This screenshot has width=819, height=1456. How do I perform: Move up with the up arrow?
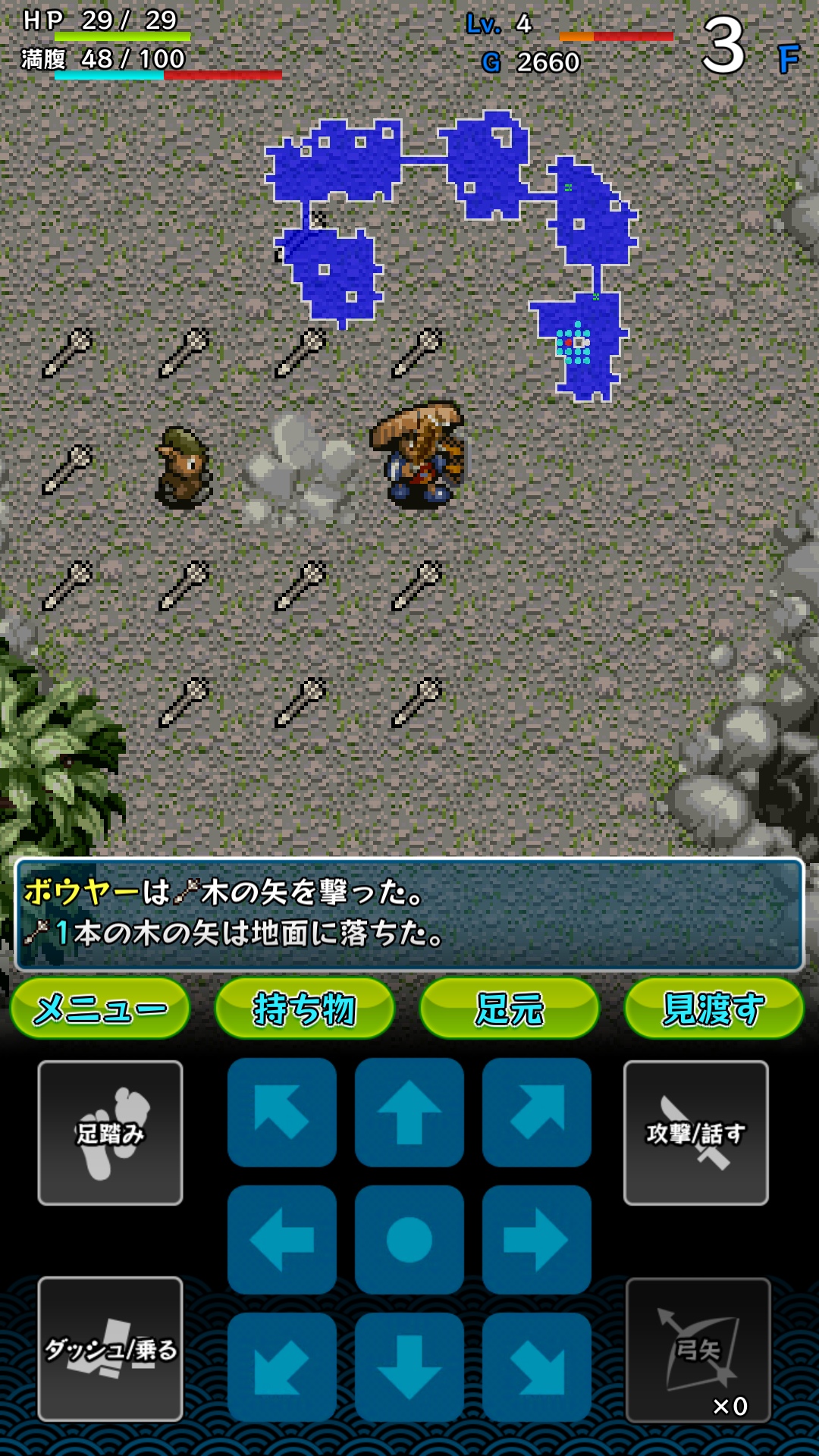point(409,1112)
